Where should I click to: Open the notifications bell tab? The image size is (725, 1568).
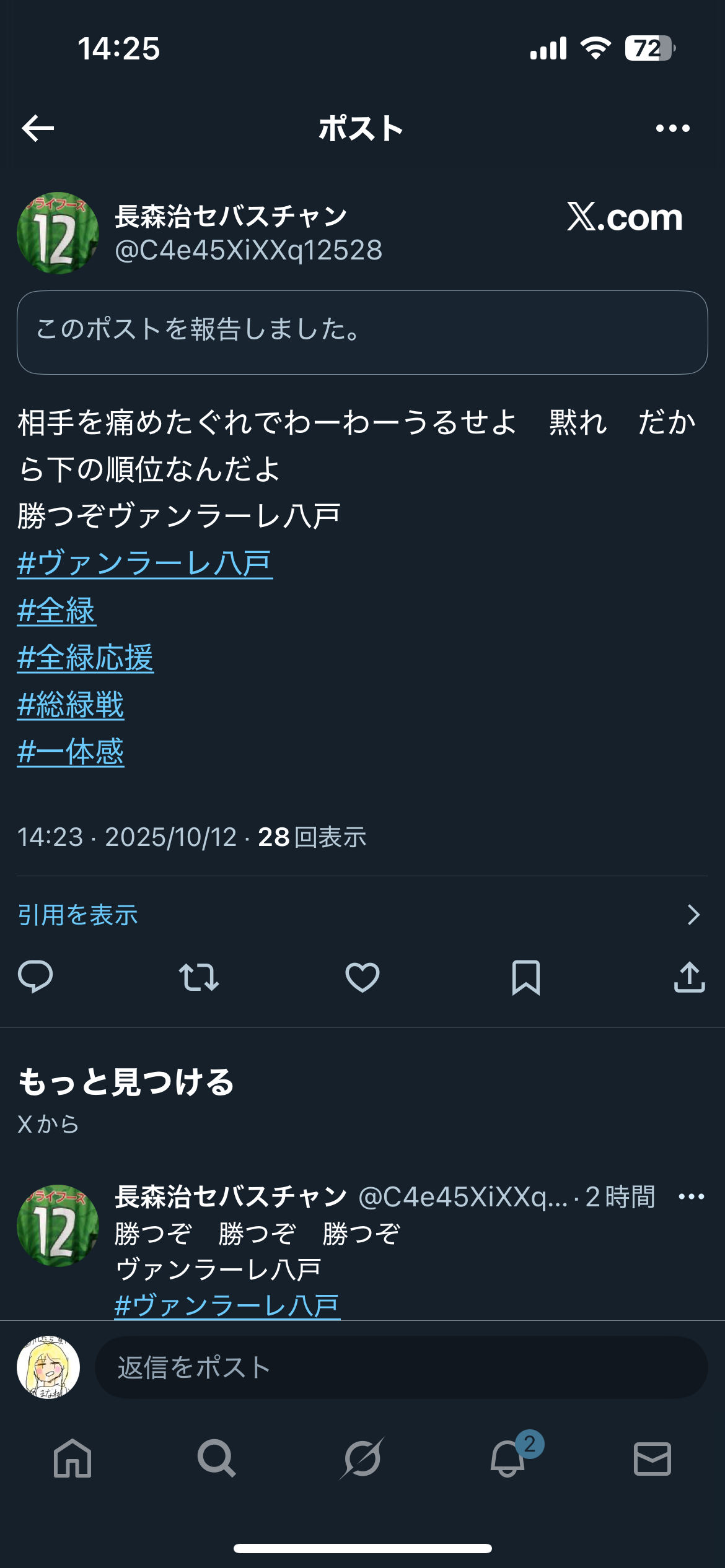pos(507,1458)
